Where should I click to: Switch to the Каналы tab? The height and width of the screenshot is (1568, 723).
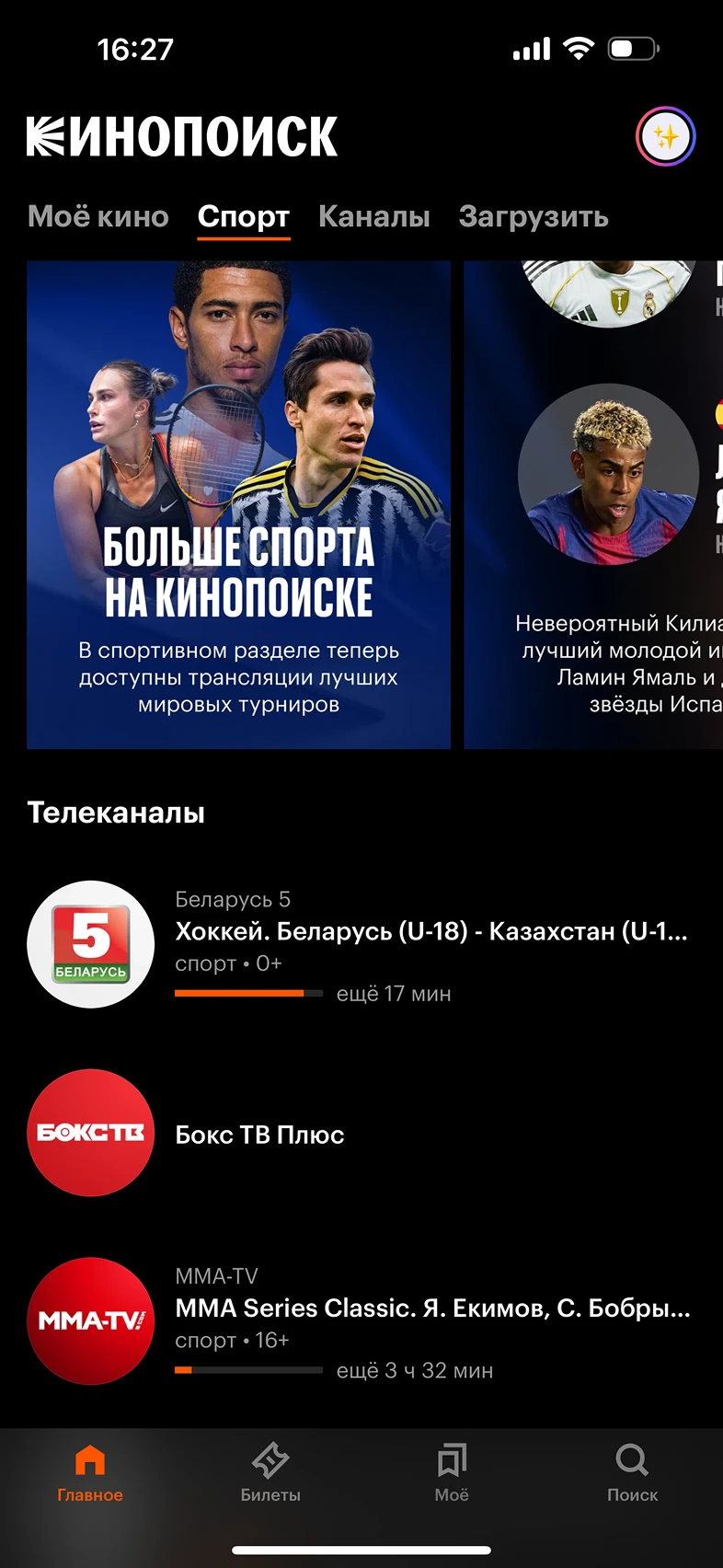click(x=373, y=216)
